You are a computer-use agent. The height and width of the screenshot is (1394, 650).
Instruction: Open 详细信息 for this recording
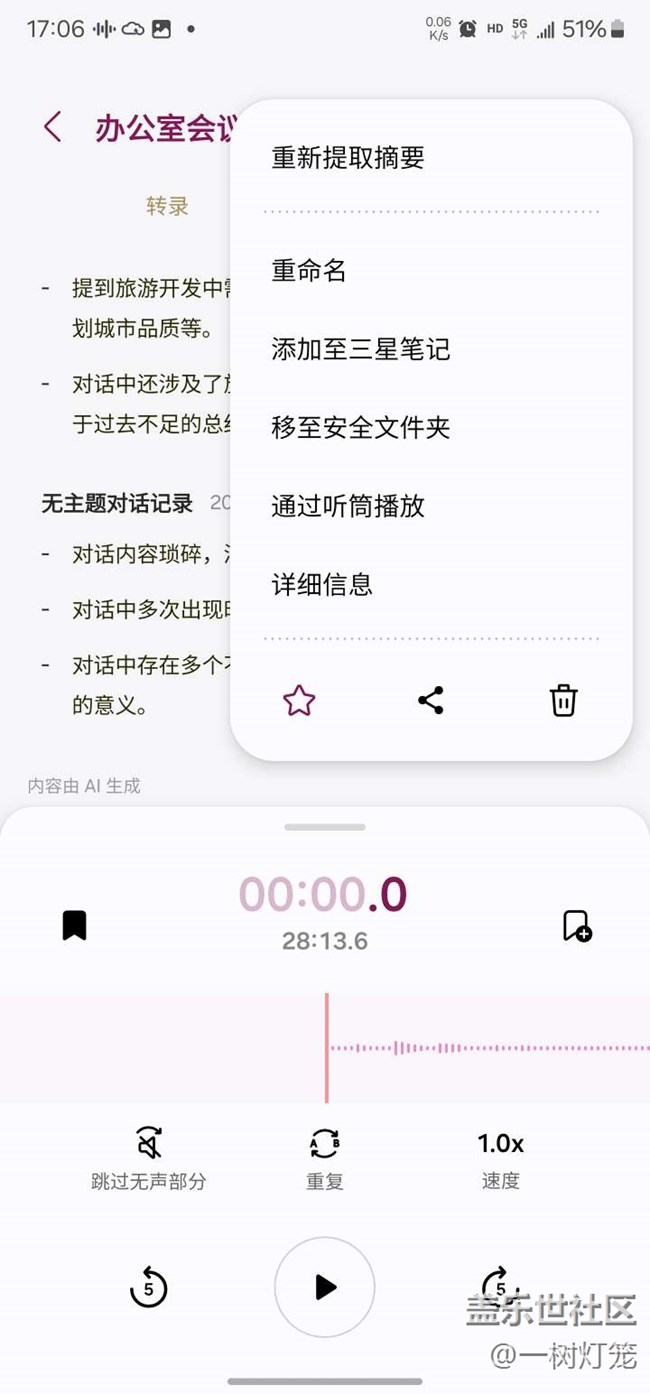click(x=322, y=584)
